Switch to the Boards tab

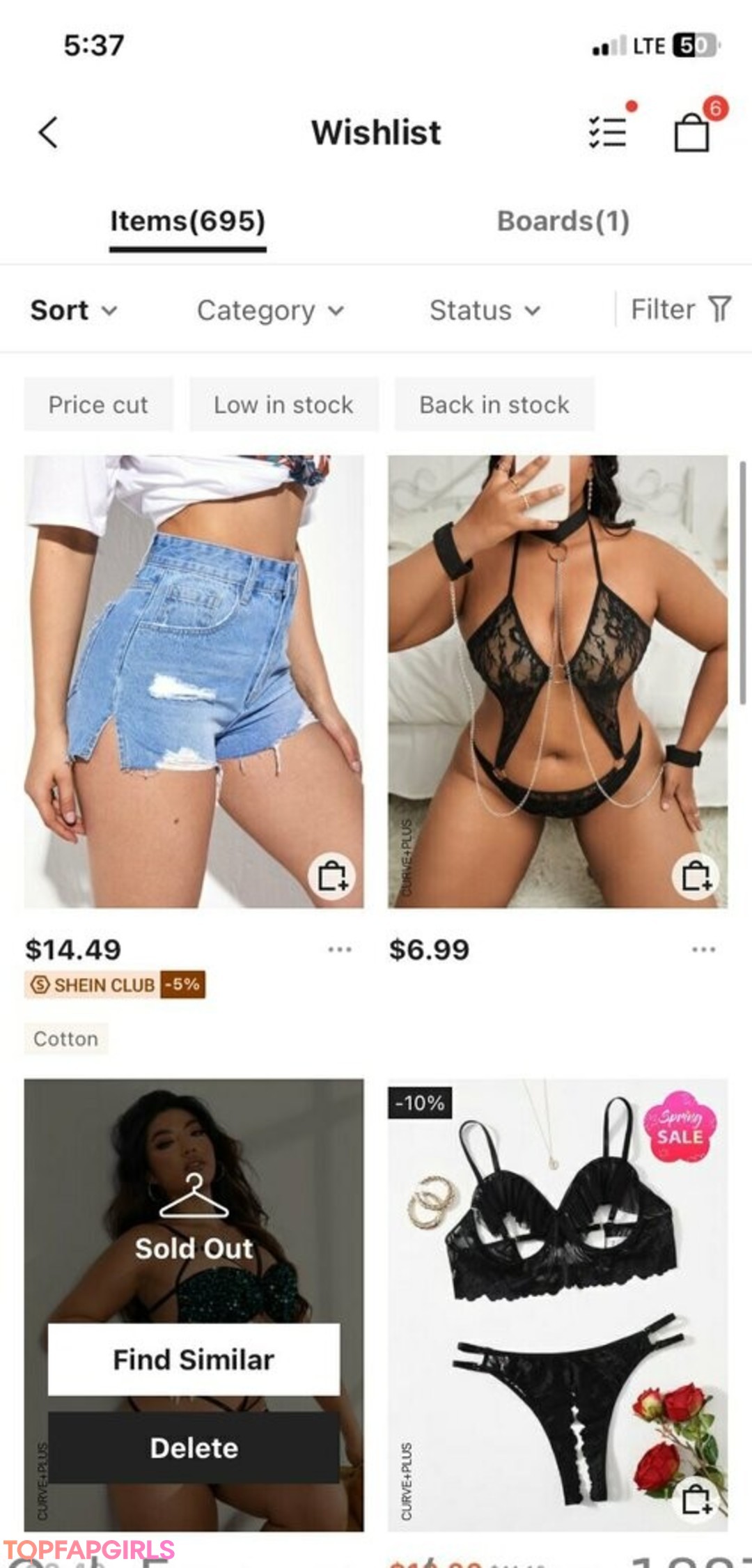point(563,222)
